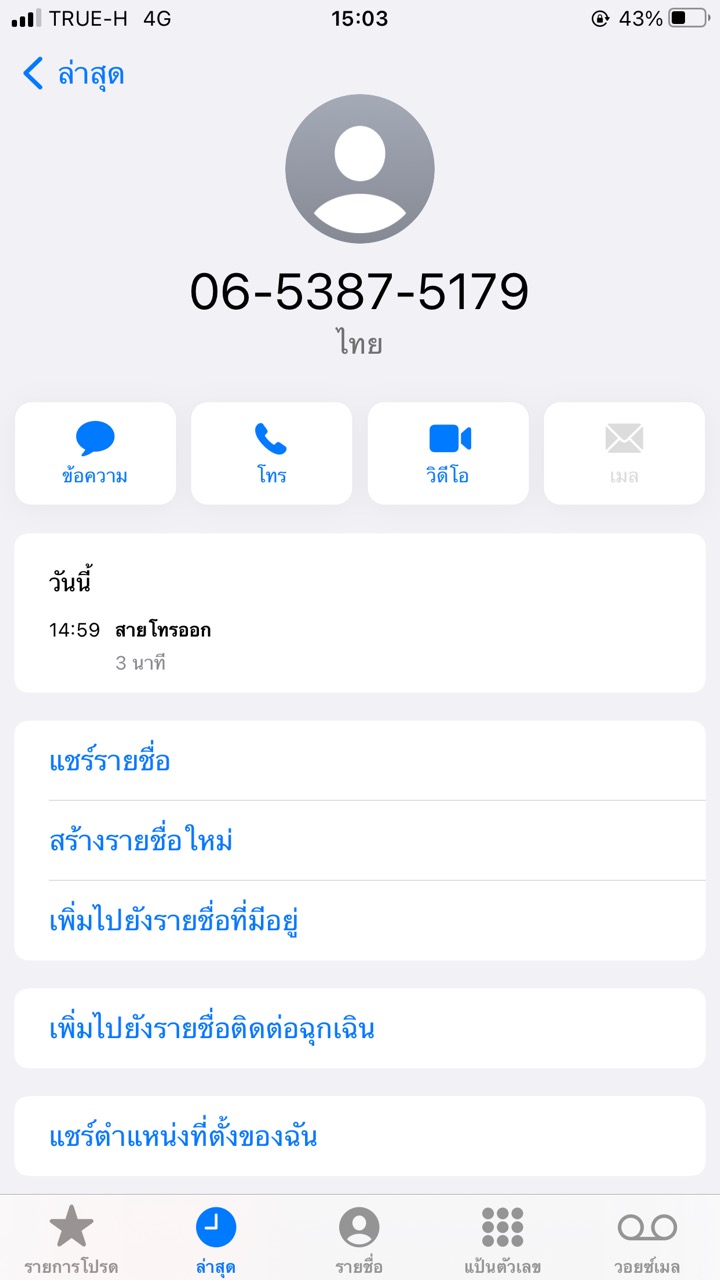Send a message via ข้อความ button
Image resolution: width=720 pixels, height=1280 pixels.
tap(95, 453)
